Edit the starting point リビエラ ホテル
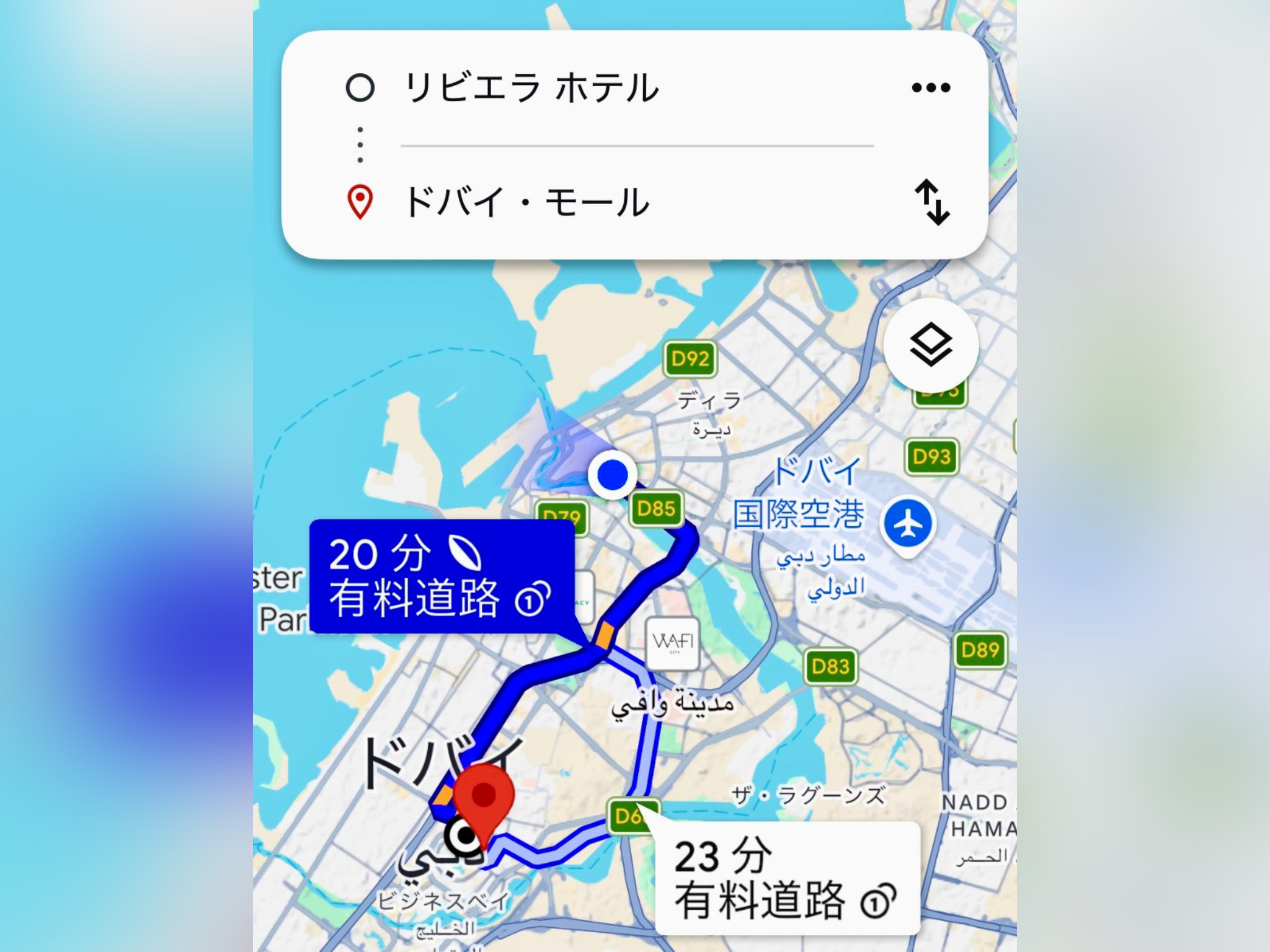This screenshot has height=952, width=1270. (531, 87)
